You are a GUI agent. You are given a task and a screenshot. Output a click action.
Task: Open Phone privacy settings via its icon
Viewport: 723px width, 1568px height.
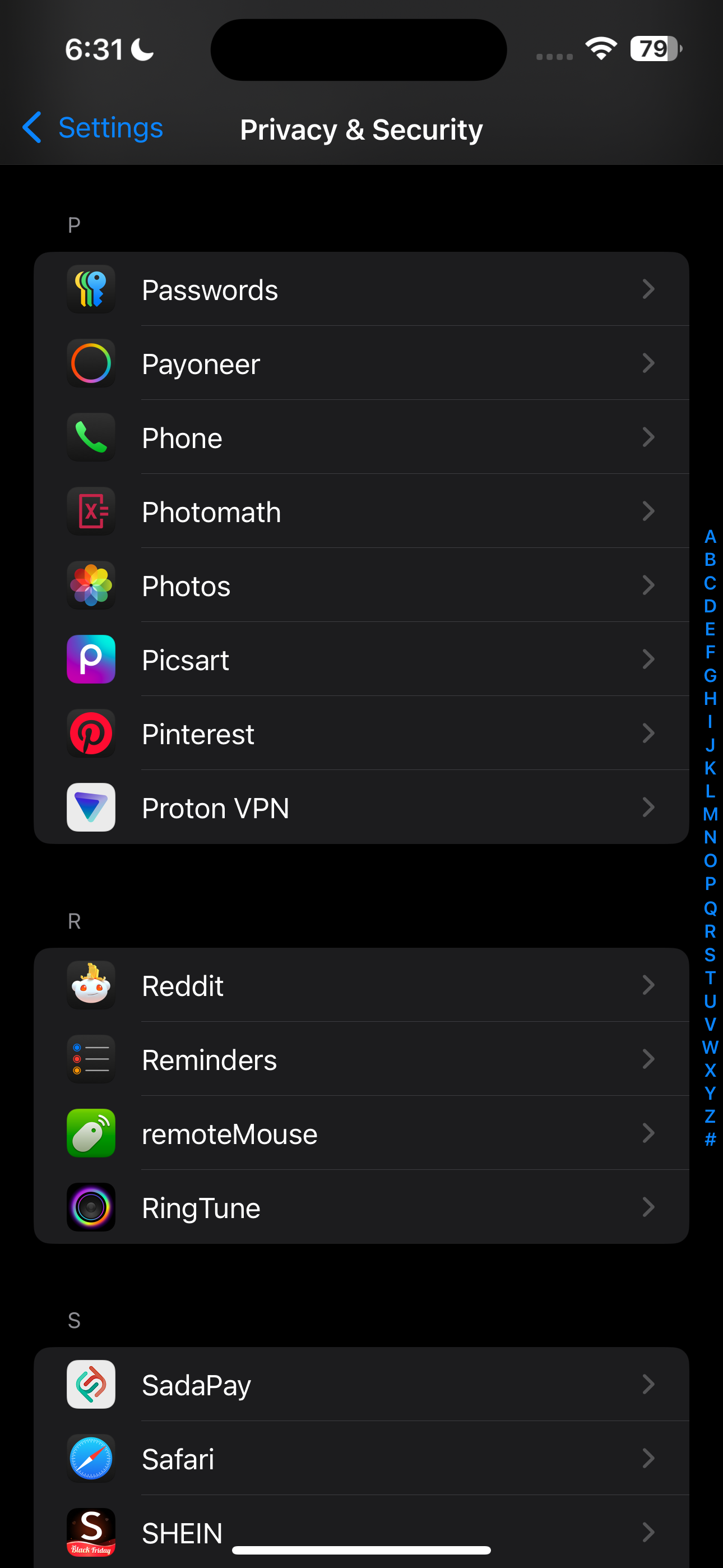click(x=91, y=437)
